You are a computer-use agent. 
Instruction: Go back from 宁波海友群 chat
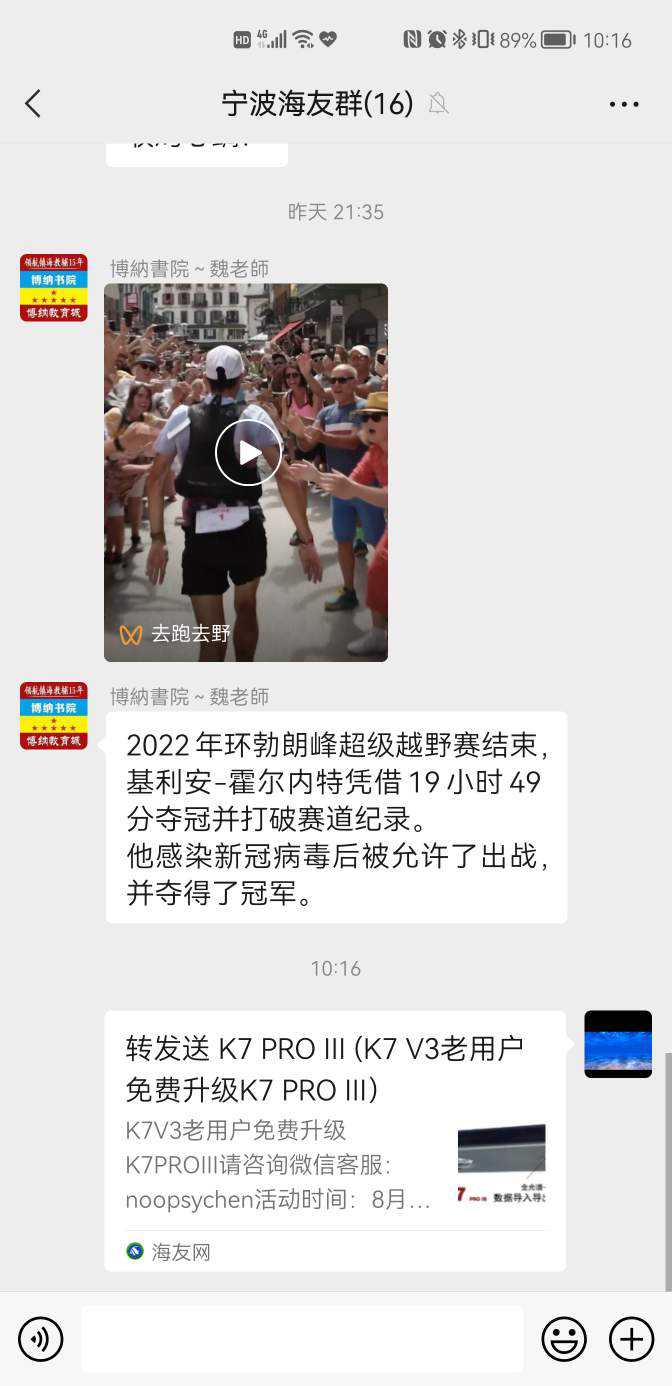33,104
